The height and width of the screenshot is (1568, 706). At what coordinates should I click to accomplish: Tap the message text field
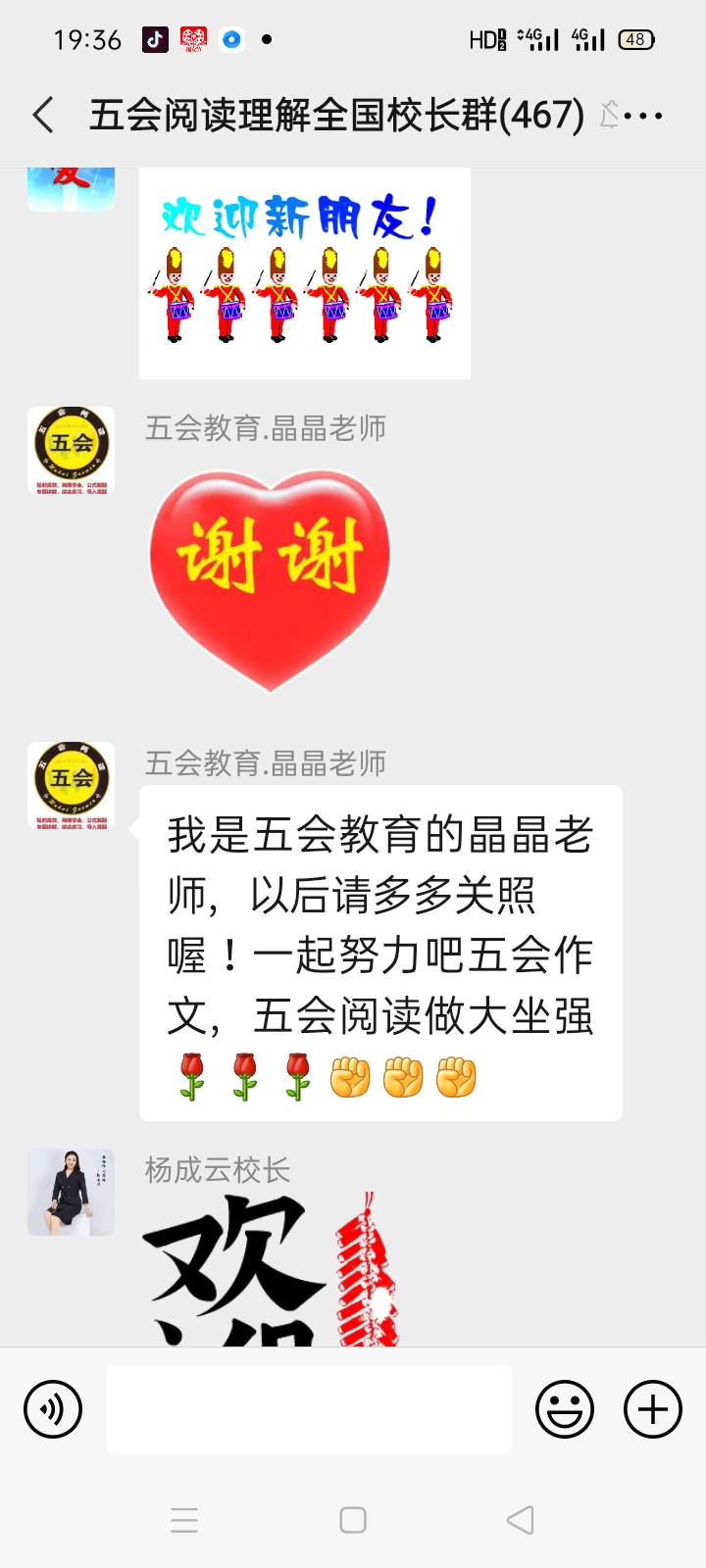pos(308,1409)
